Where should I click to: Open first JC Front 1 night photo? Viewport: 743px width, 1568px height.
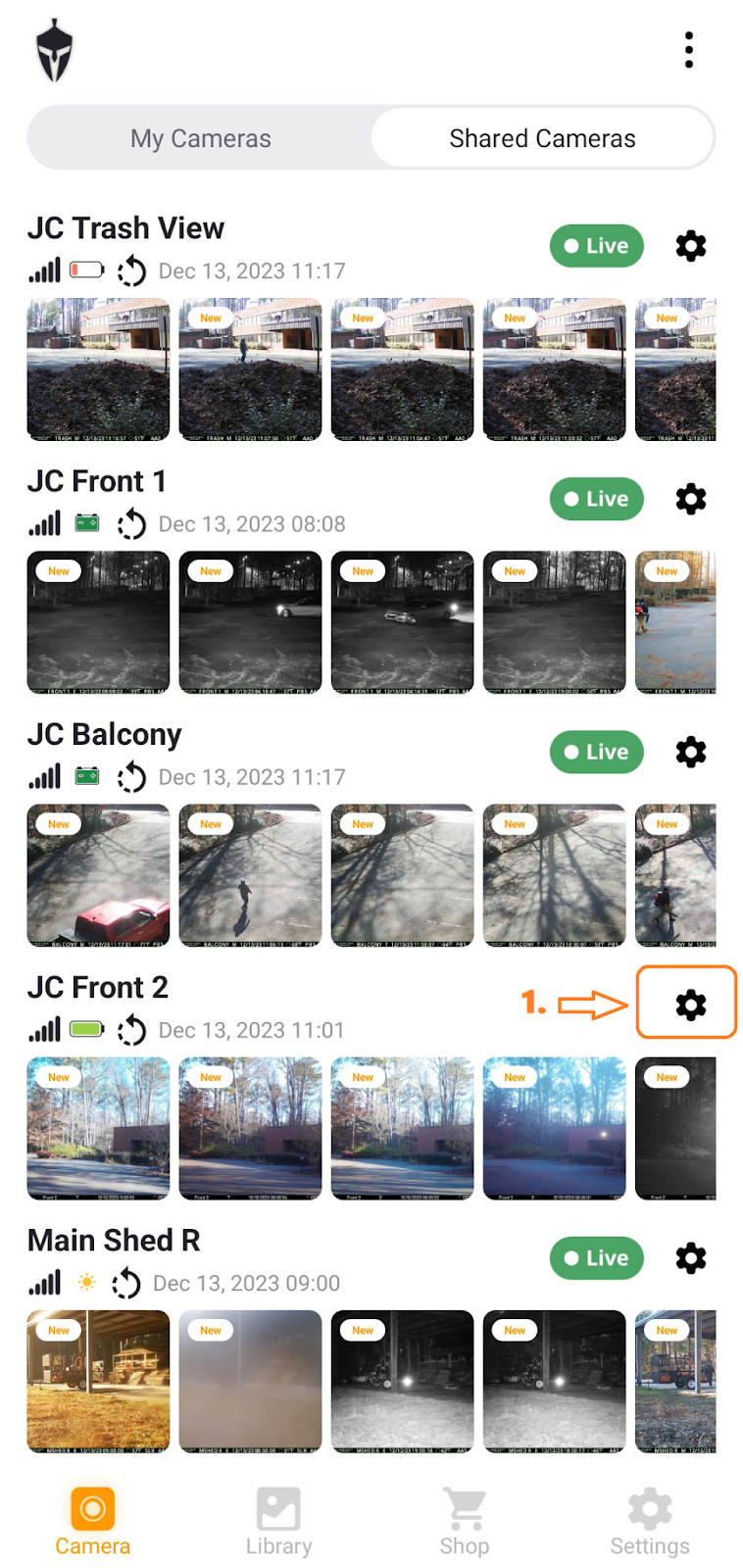98,622
